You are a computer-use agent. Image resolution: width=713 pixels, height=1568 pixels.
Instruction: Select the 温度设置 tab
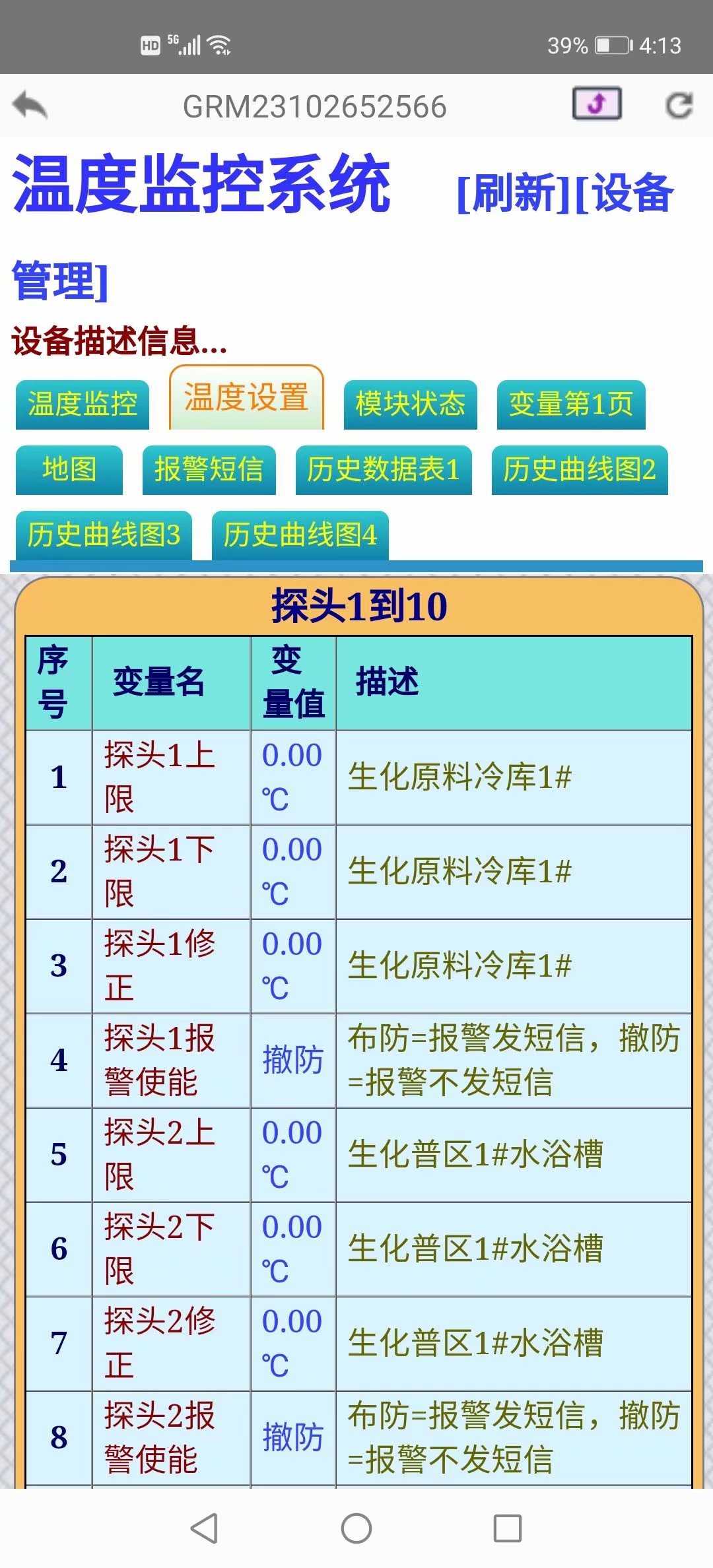246,398
